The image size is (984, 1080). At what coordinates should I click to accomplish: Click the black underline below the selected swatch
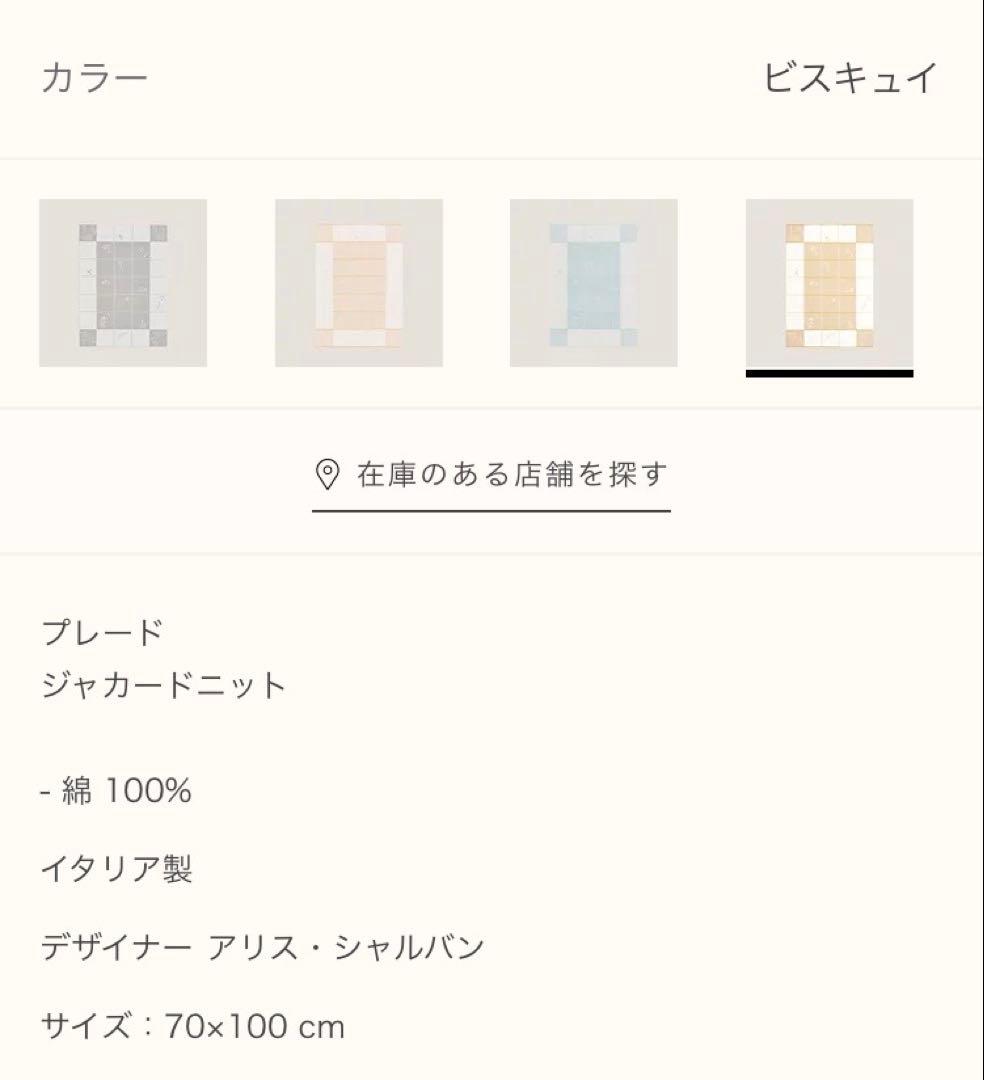click(830, 374)
